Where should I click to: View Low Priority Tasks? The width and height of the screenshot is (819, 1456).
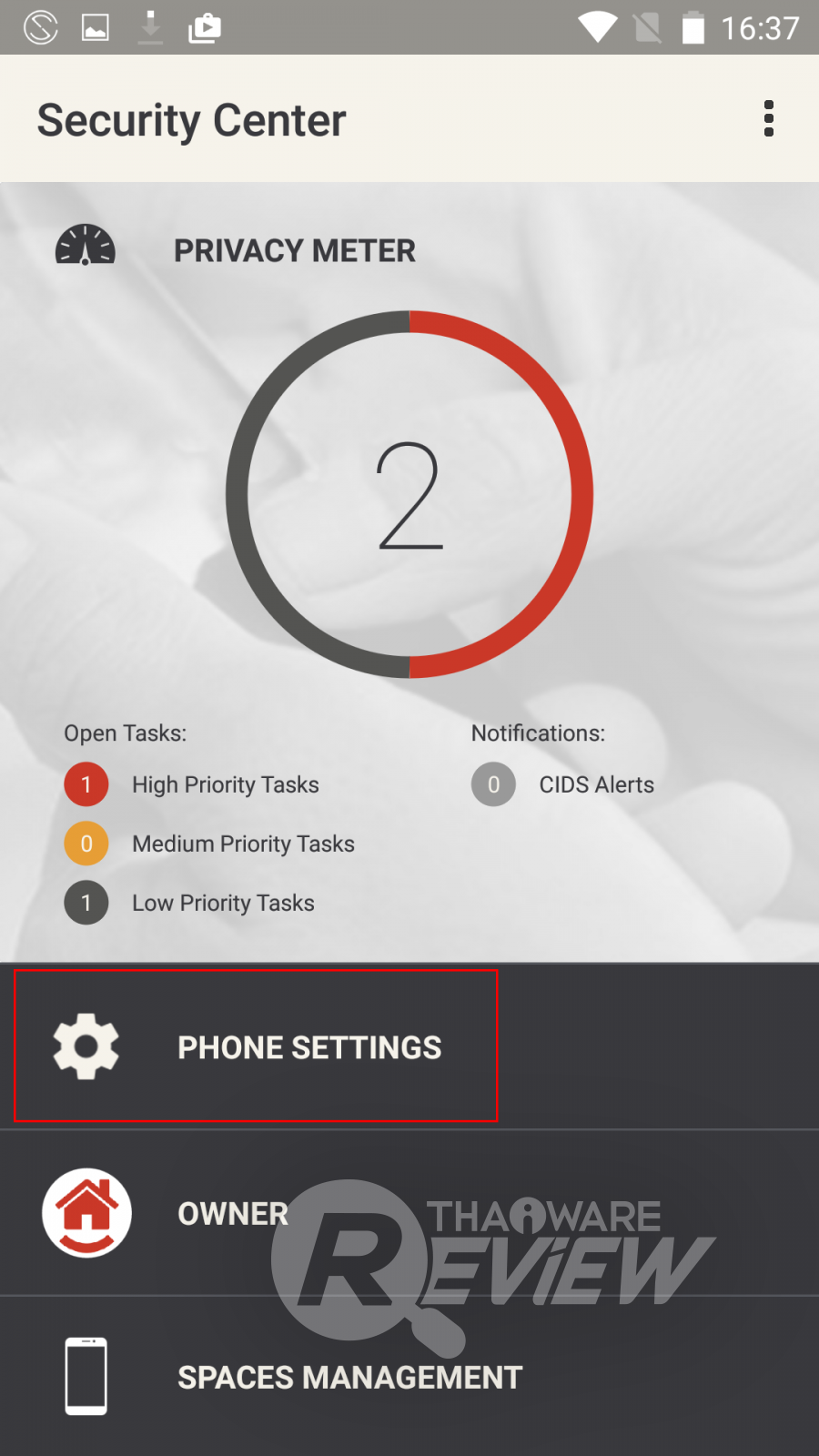click(223, 903)
